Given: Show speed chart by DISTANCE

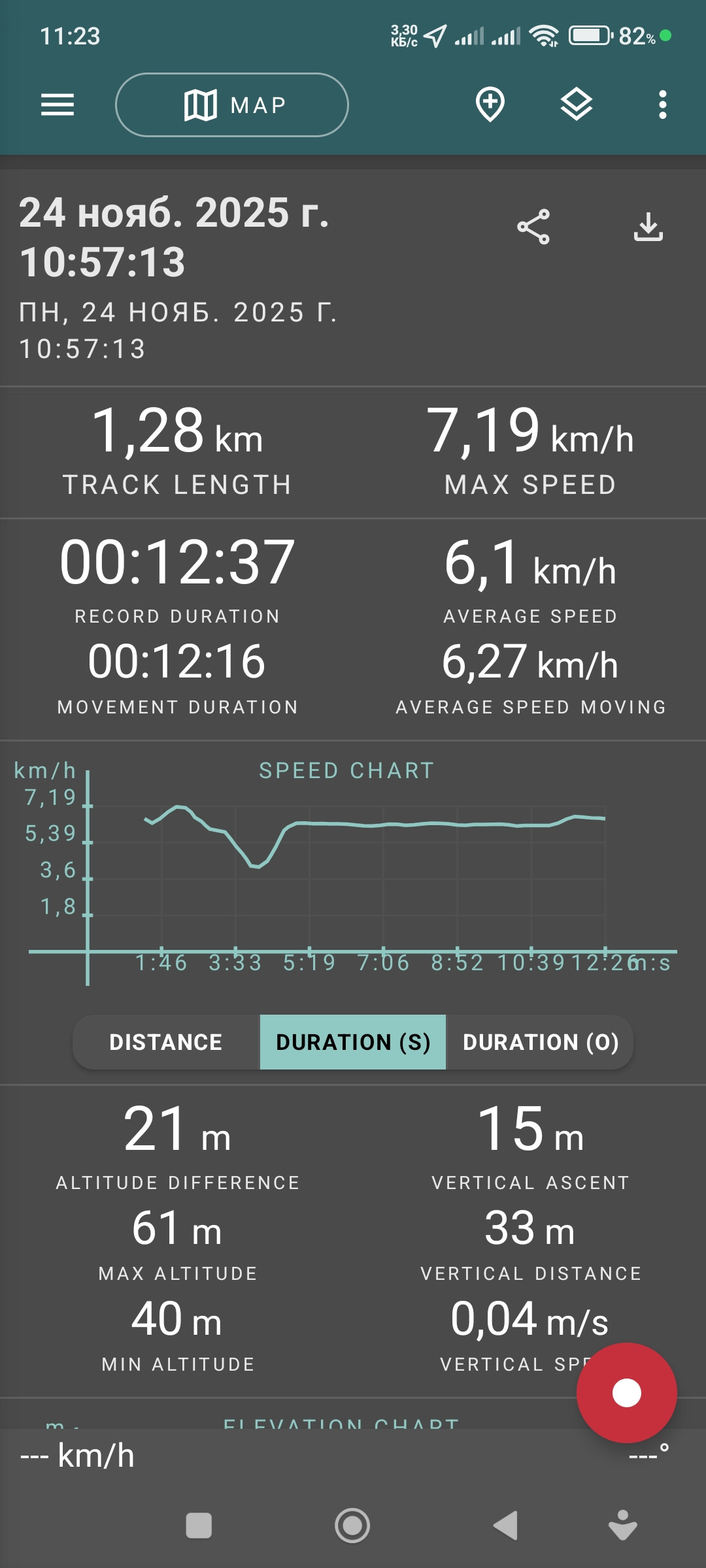Looking at the screenshot, I should [x=166, y=1042].
